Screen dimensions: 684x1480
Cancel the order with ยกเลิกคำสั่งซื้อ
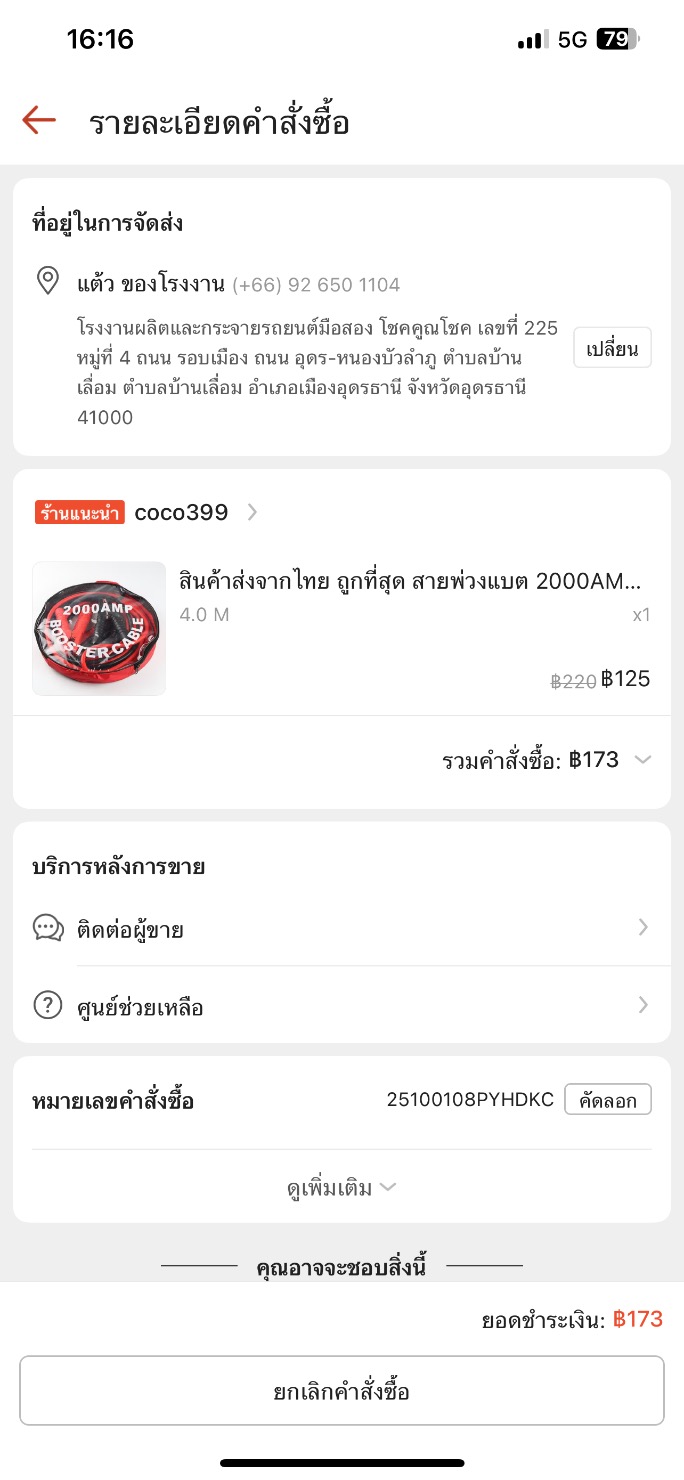[341, 1391]
